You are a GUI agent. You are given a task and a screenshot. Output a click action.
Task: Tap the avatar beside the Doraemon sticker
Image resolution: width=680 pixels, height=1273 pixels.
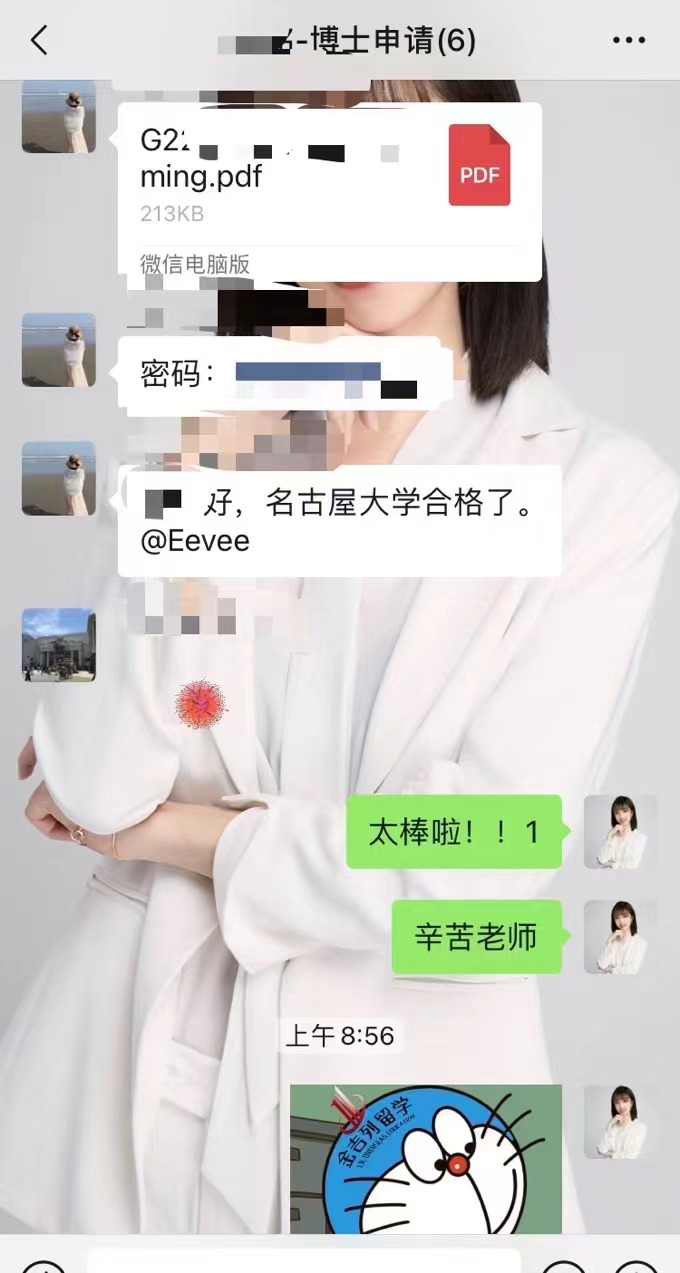621,1122
